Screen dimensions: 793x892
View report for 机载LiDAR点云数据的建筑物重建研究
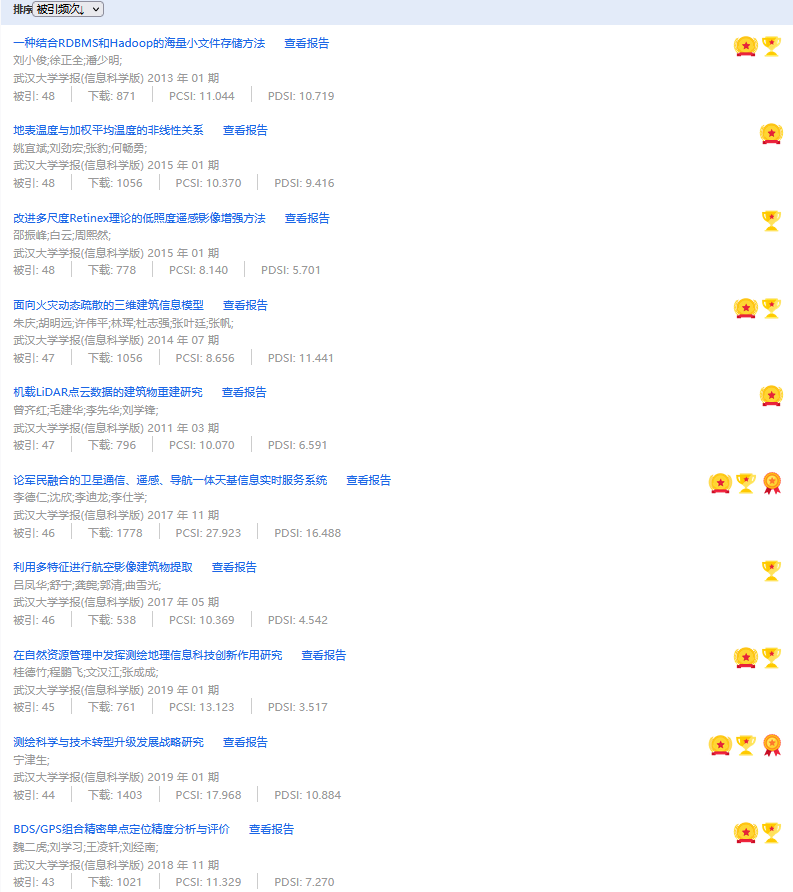click(x=244, y=392)
